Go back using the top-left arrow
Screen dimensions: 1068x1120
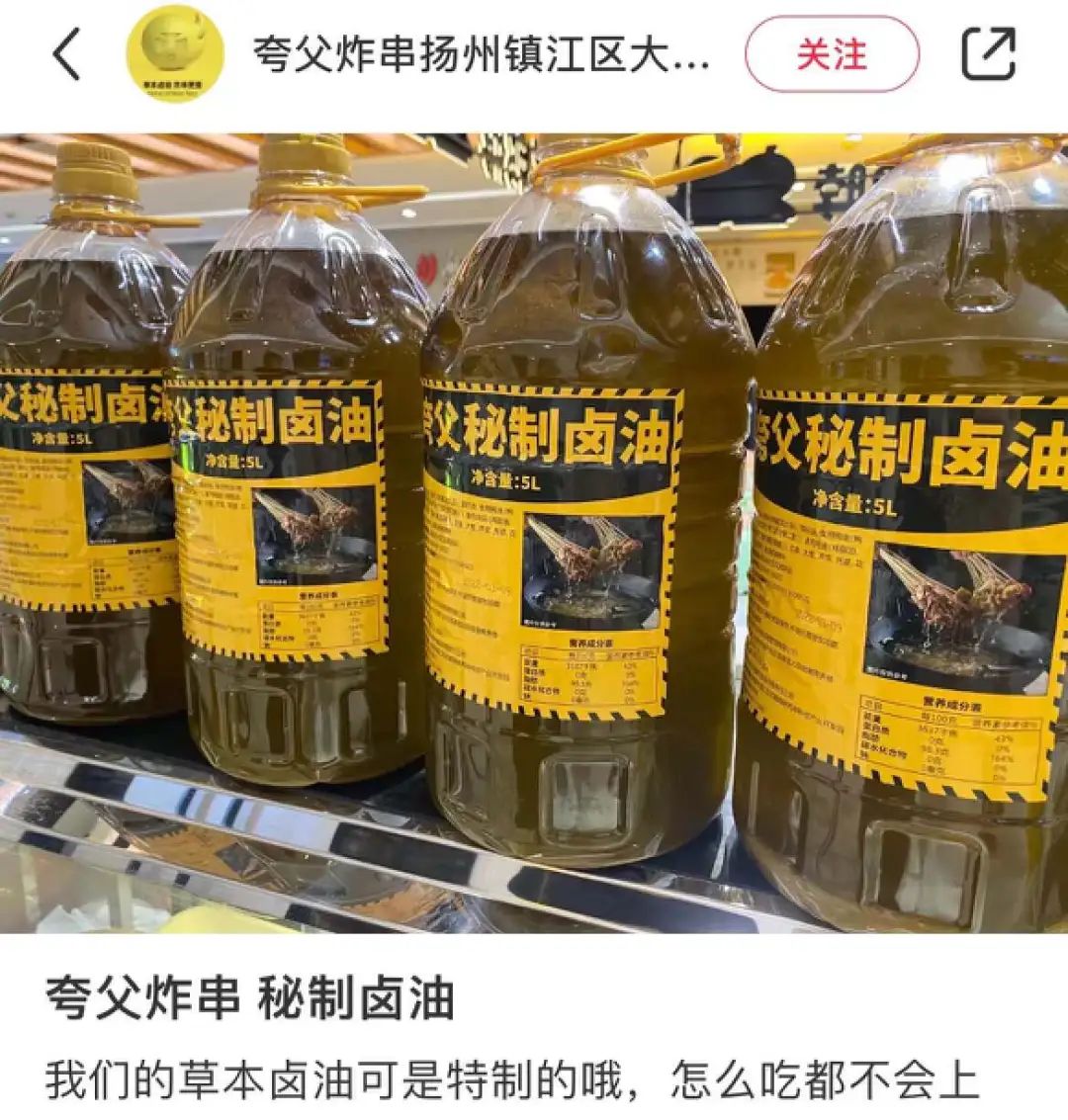pyautogui.click(x=66, y=53)
